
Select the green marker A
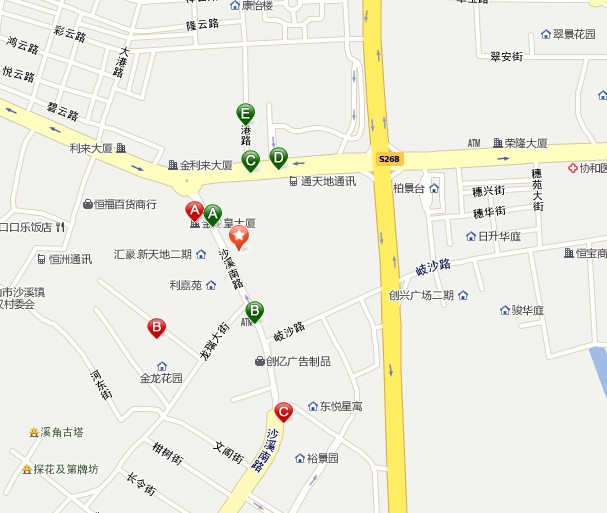(x=213, y=213)
